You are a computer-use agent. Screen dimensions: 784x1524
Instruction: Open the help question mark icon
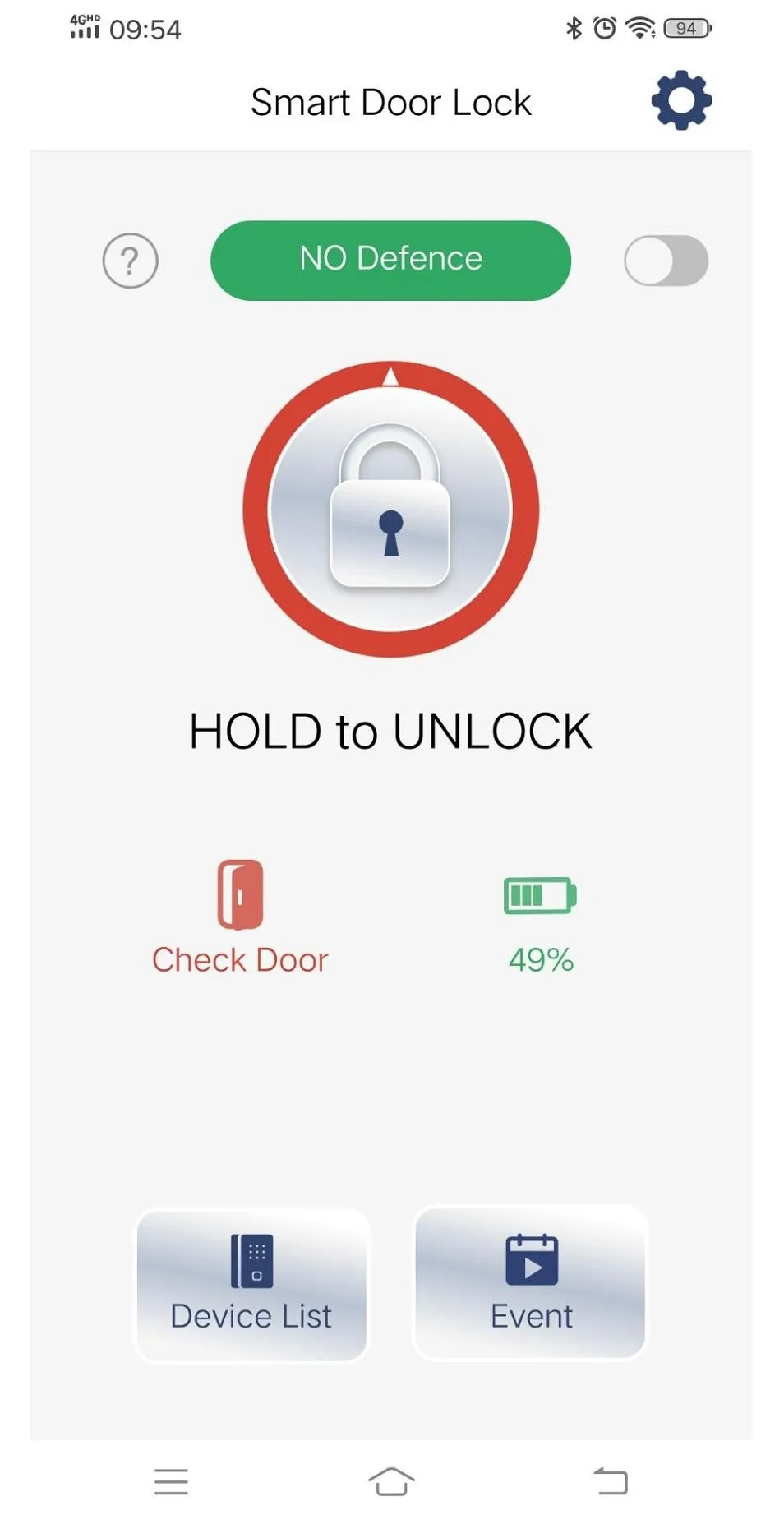click(130, 260)
